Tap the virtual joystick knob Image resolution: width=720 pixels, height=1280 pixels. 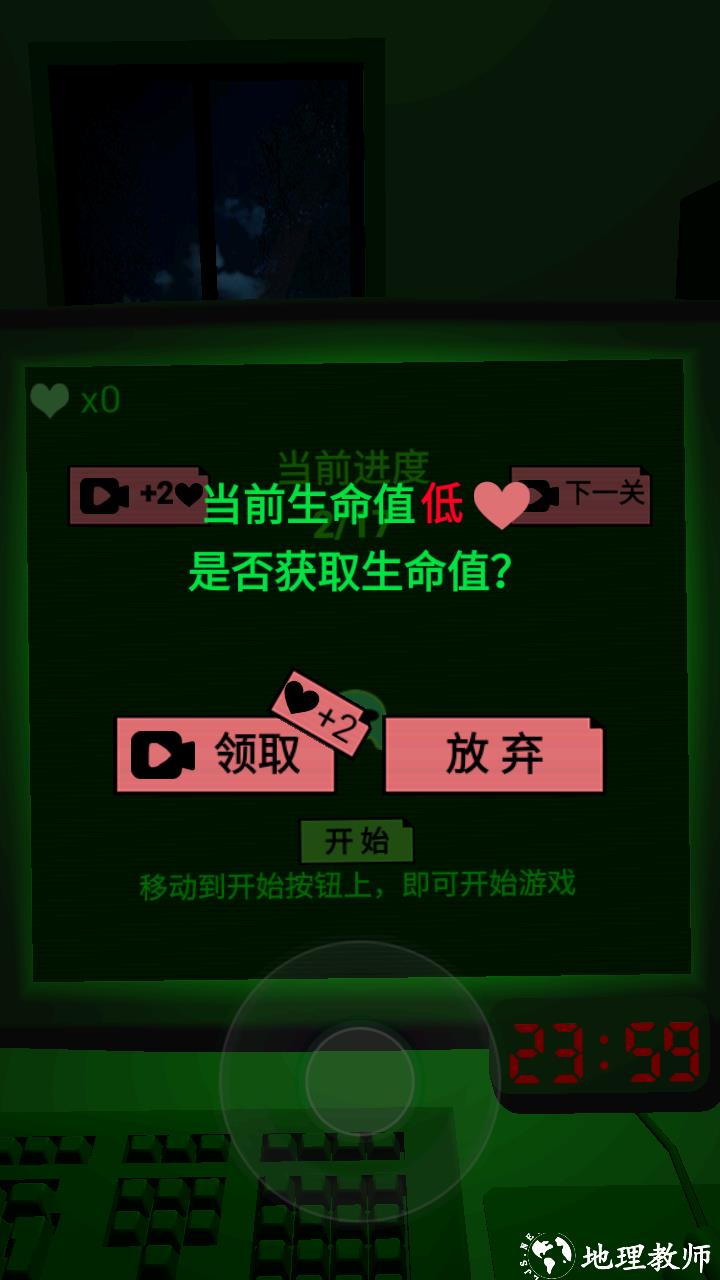(x=360, y=1080)
